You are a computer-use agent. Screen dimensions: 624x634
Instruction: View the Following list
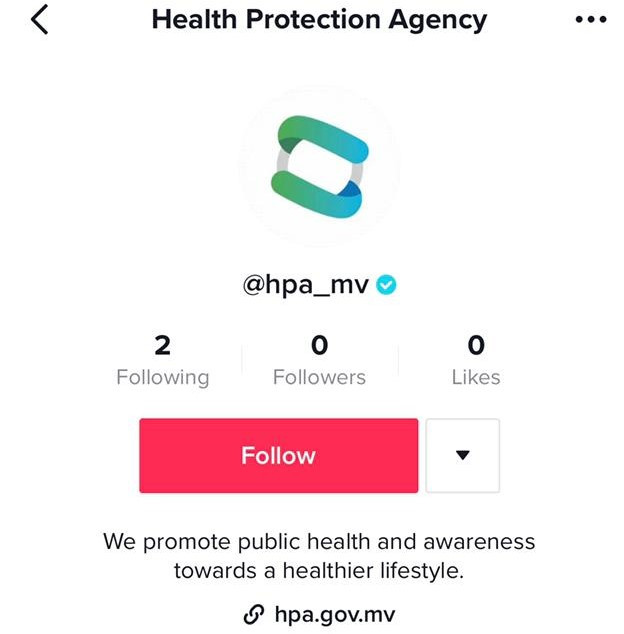(162, 361)
